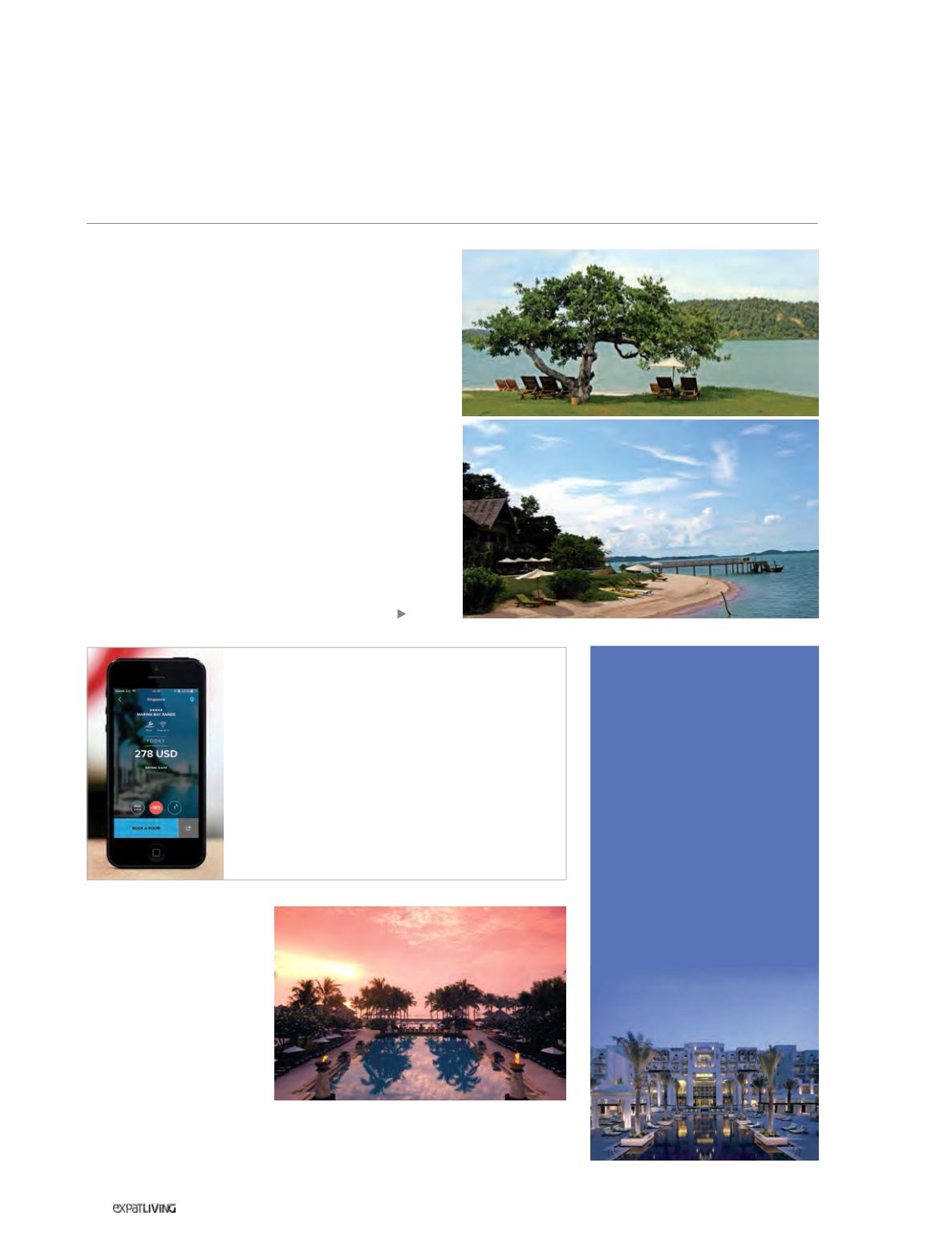
Task: Toggle the five-star rating row
Action: point(156,710)
